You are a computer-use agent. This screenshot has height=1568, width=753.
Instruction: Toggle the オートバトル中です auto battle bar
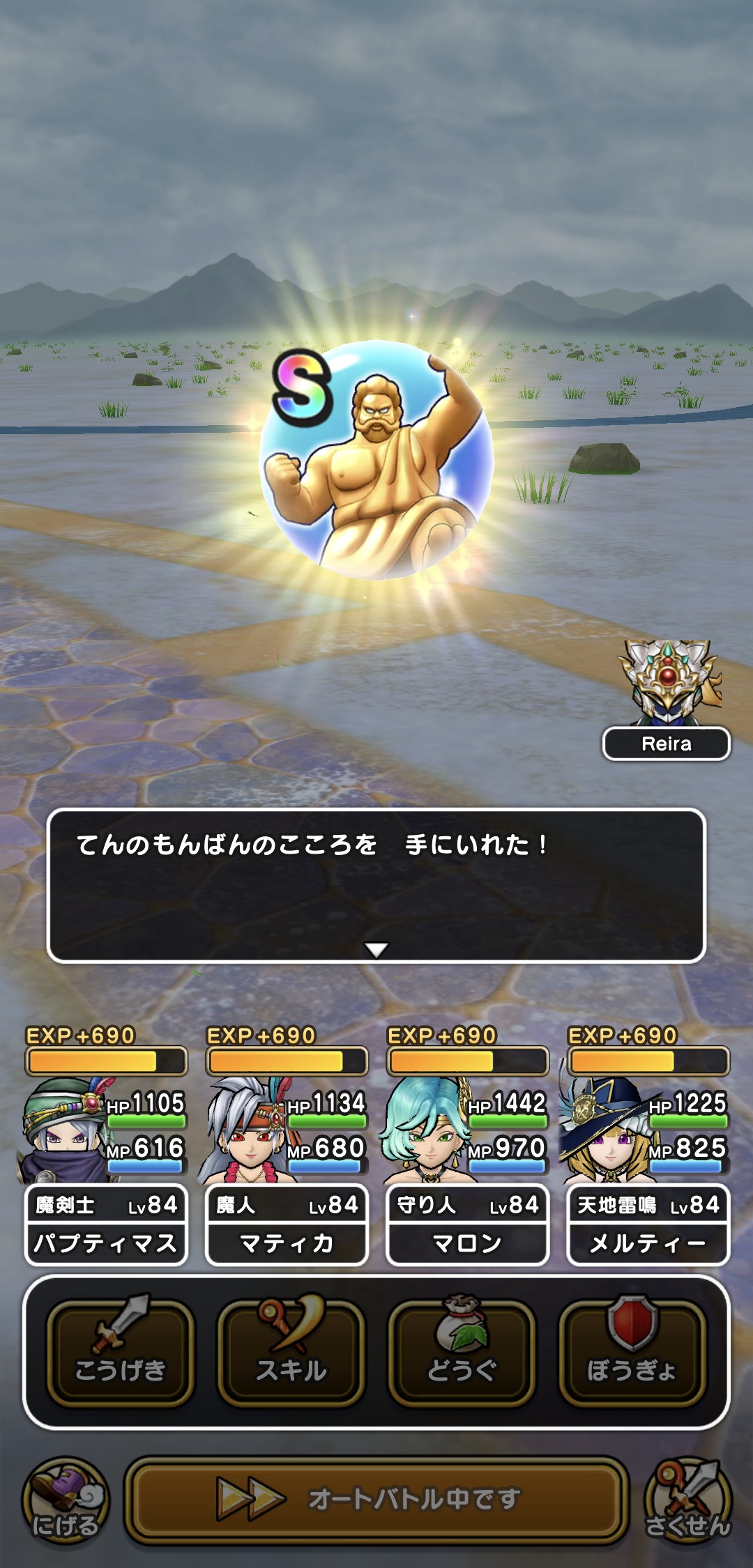(376, 1499)
